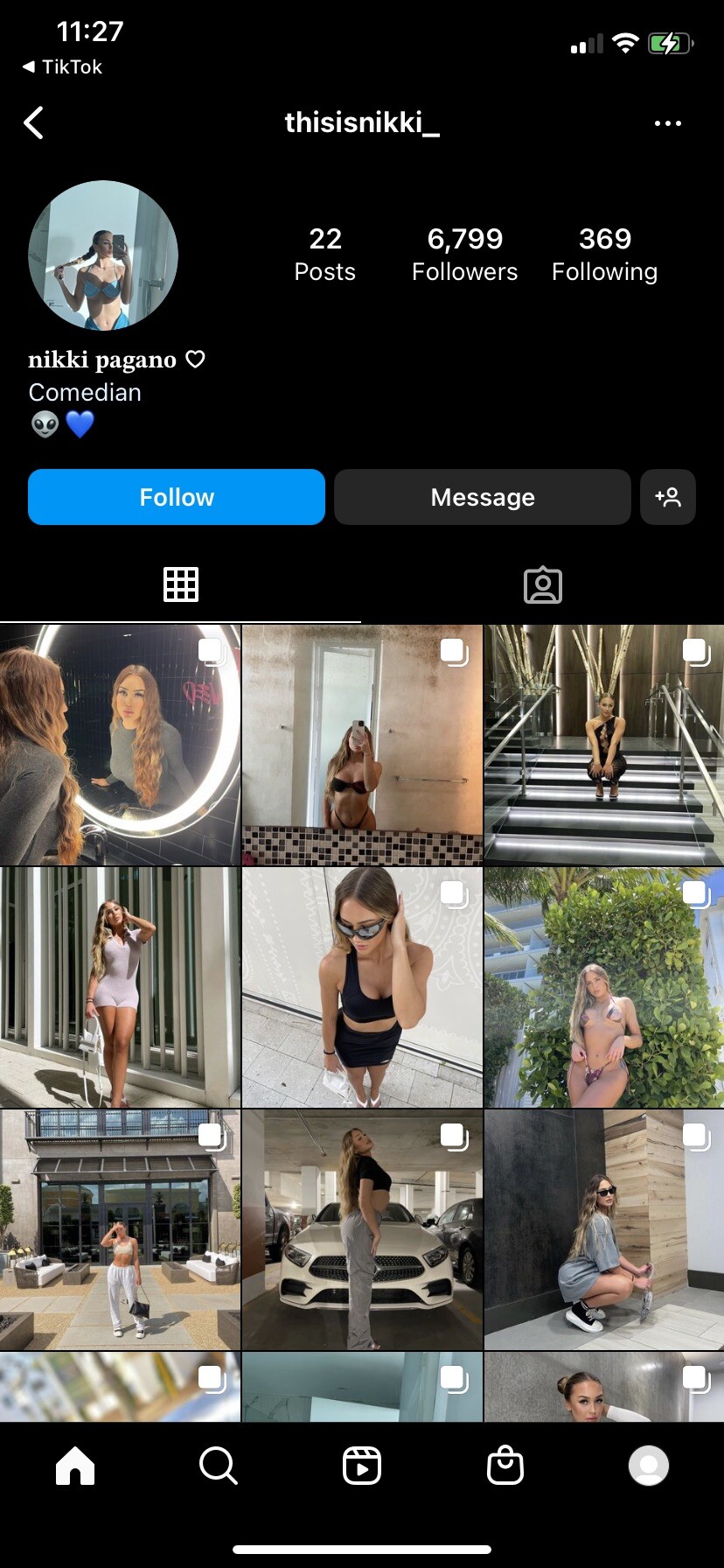View the profile picture
Screen dimensions: 724x1568
[x=103, y=255]
